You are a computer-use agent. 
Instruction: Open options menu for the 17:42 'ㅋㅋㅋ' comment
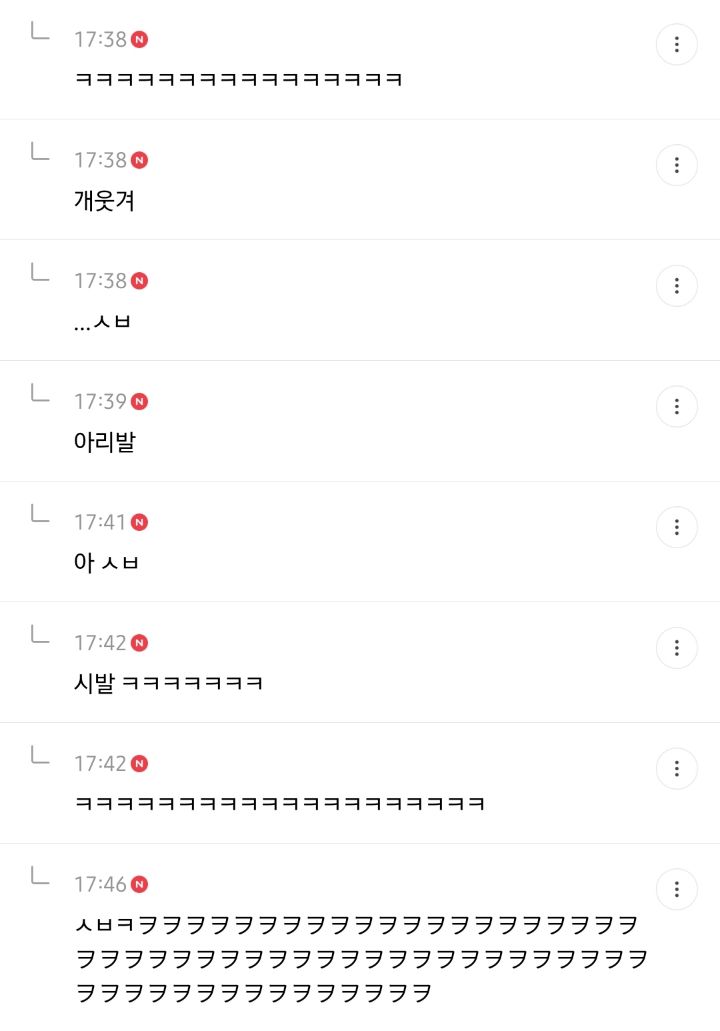click(x=677, y=769)
